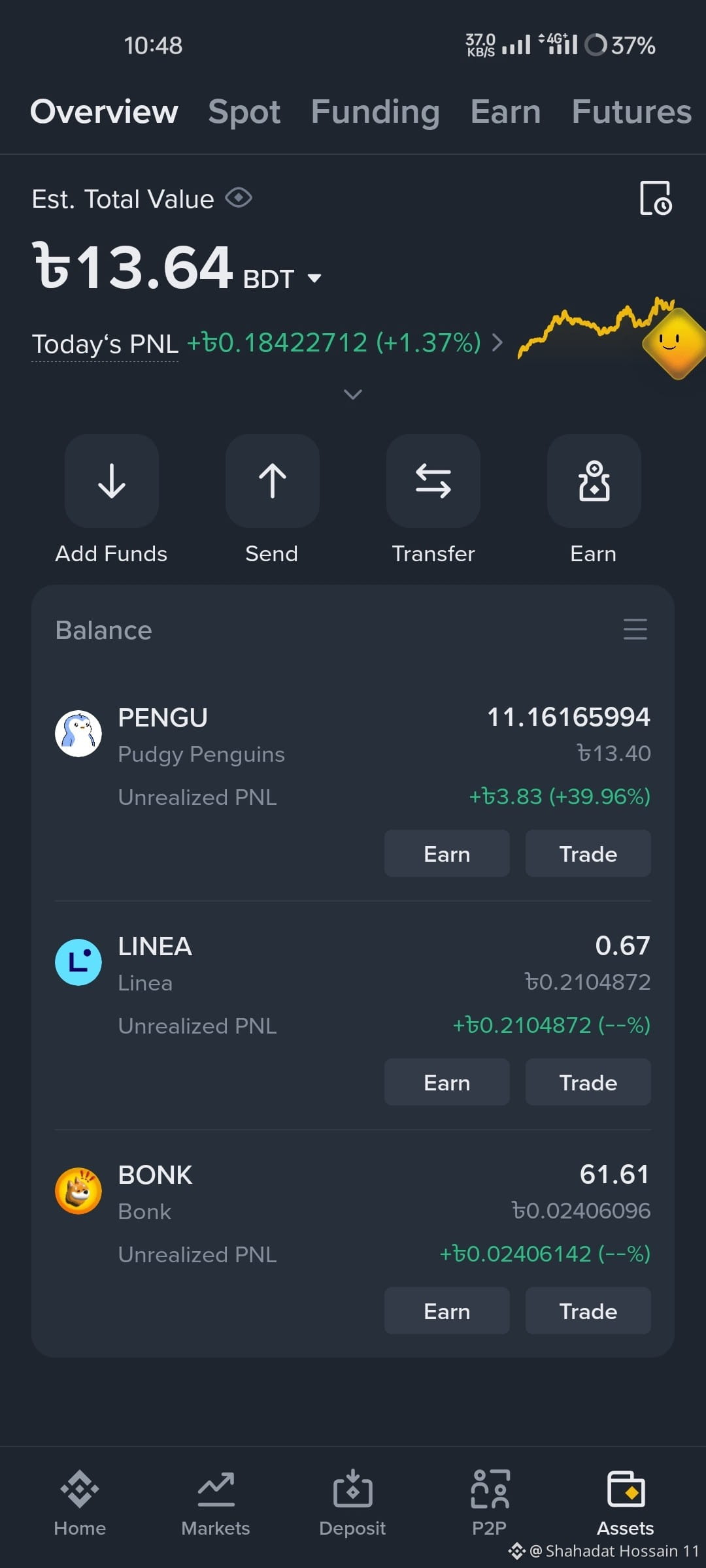Viewport: 706px width, 1568px height.
Task: Switch to the Funding tab
Action: pyautogui.click(x=375, y=112)
